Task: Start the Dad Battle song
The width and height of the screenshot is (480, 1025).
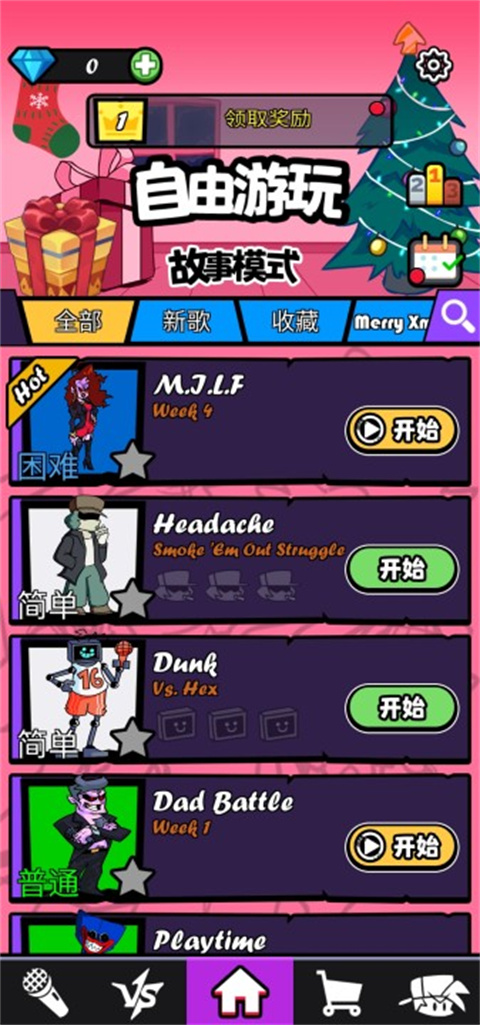Action: [x=402, y=847]
